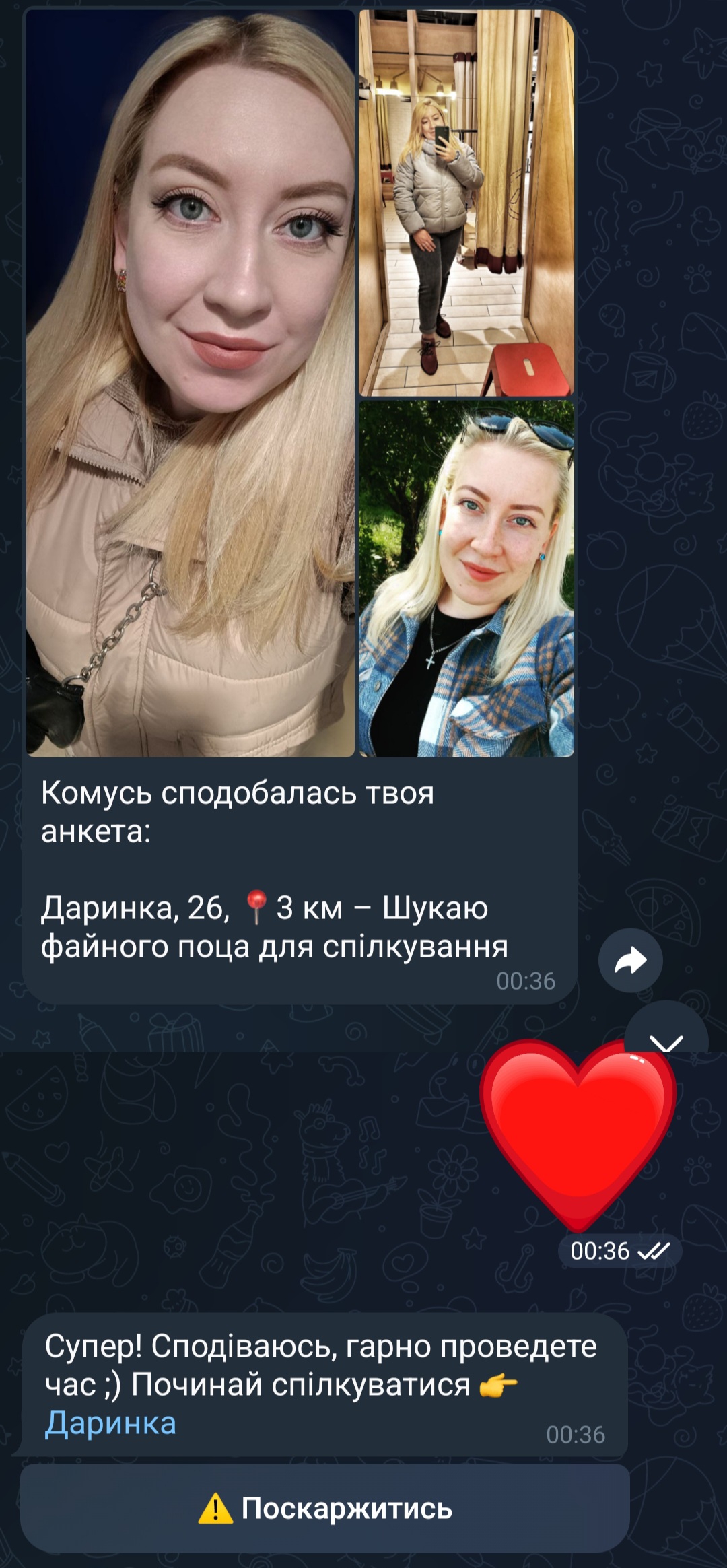This screenshot has width=727, height=1568.
Task: Open the large selfie photo in the album
Action: [191, 383]
